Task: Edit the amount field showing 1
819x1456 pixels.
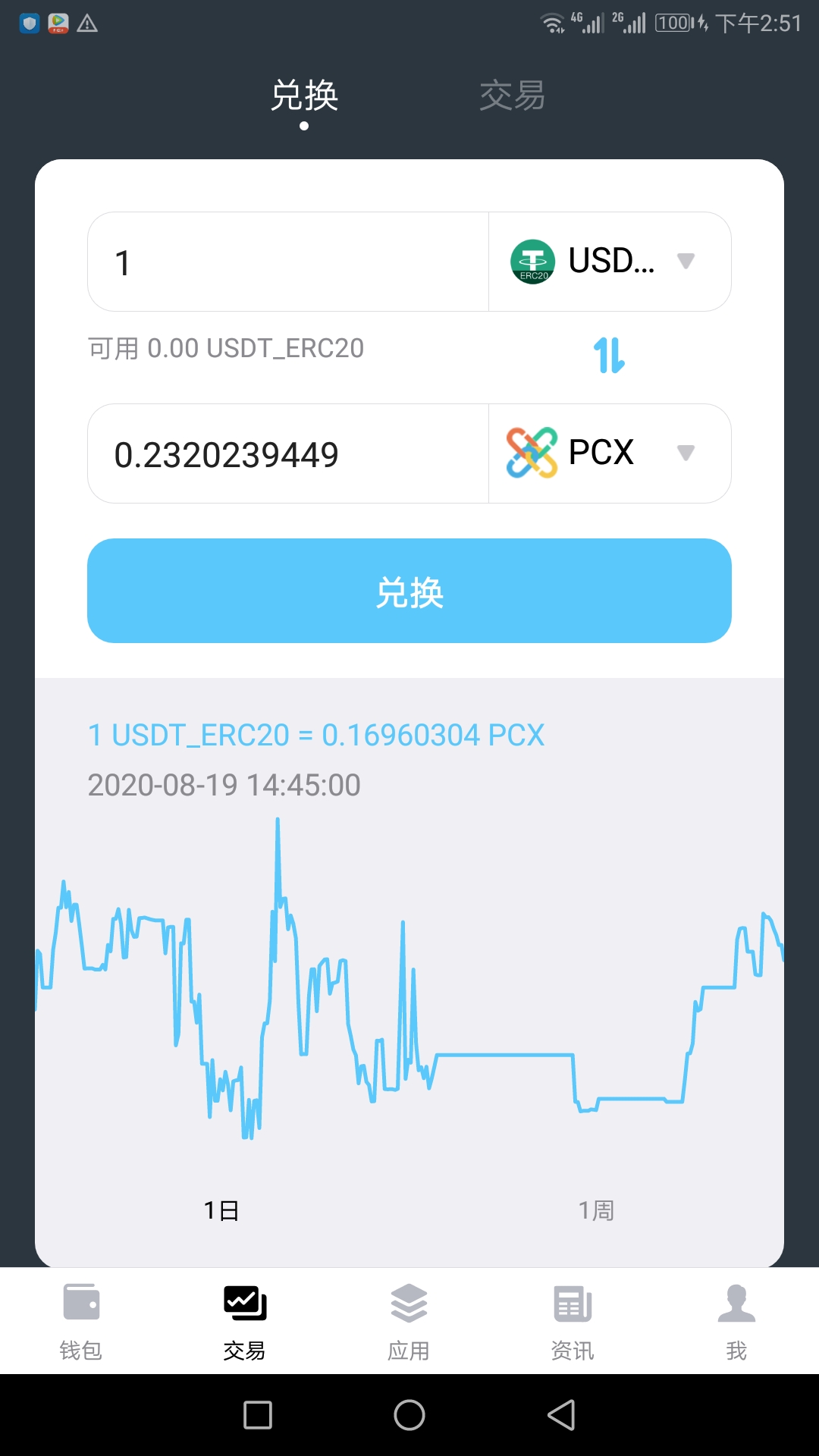Action: tap(288, 262)
